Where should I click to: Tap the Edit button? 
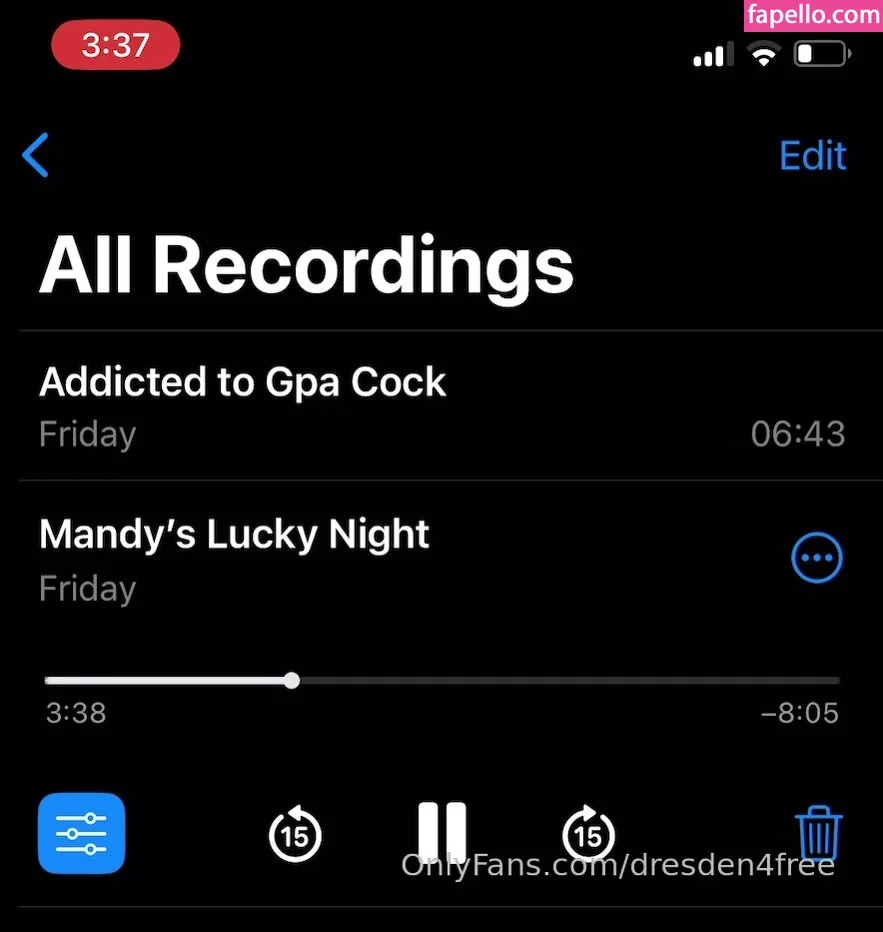[x=812, y=156]
